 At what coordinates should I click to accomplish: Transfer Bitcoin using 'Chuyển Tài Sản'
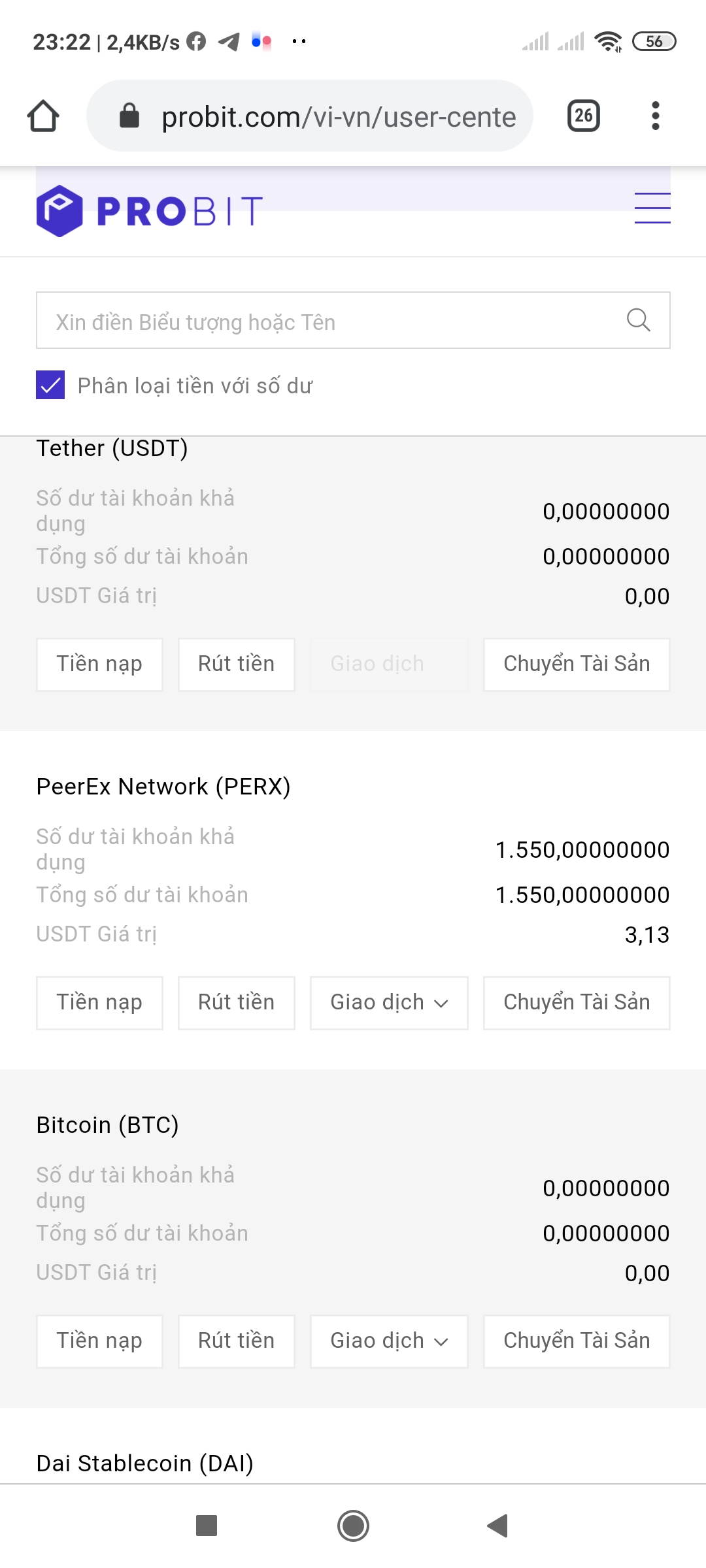tap(576, 1341)
